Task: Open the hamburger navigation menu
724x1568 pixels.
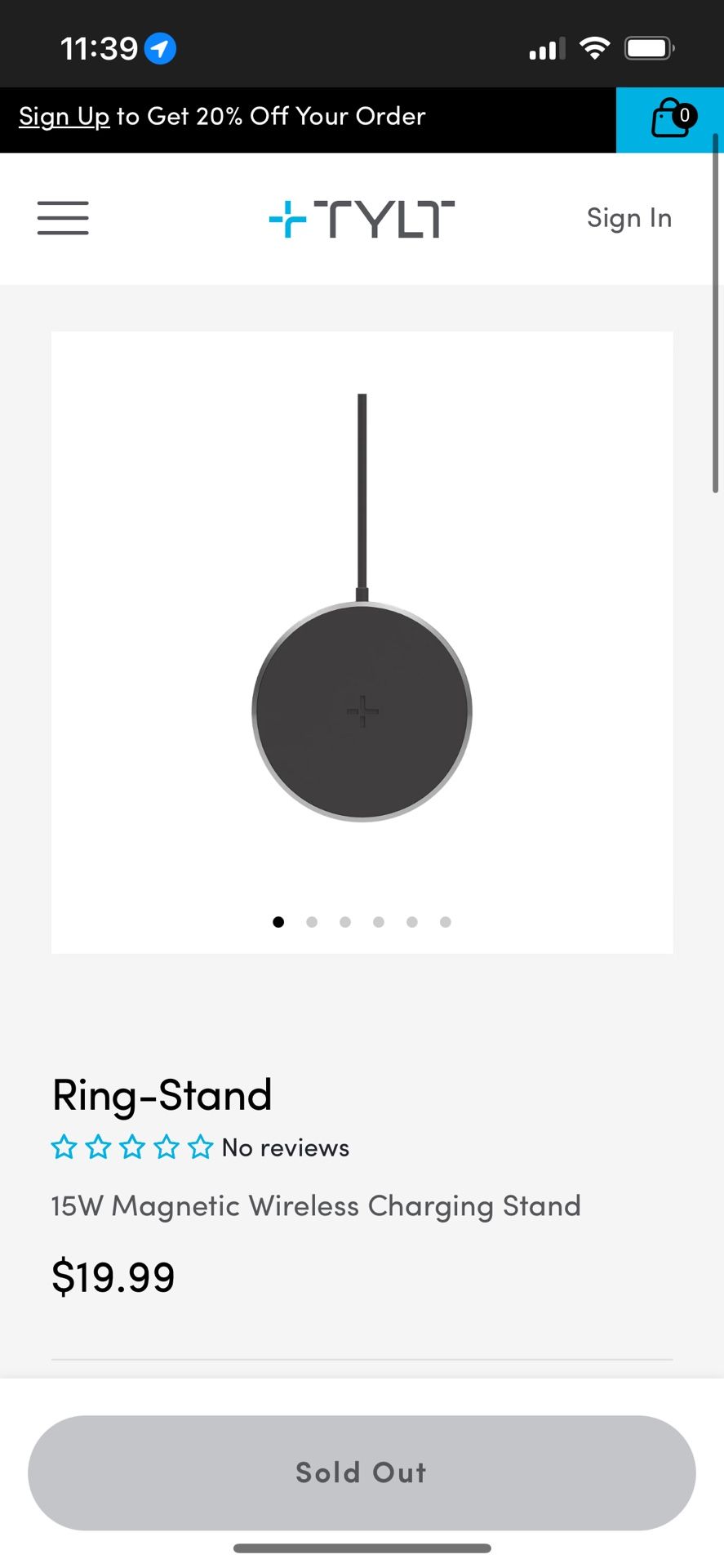Action: pos(63,218)
